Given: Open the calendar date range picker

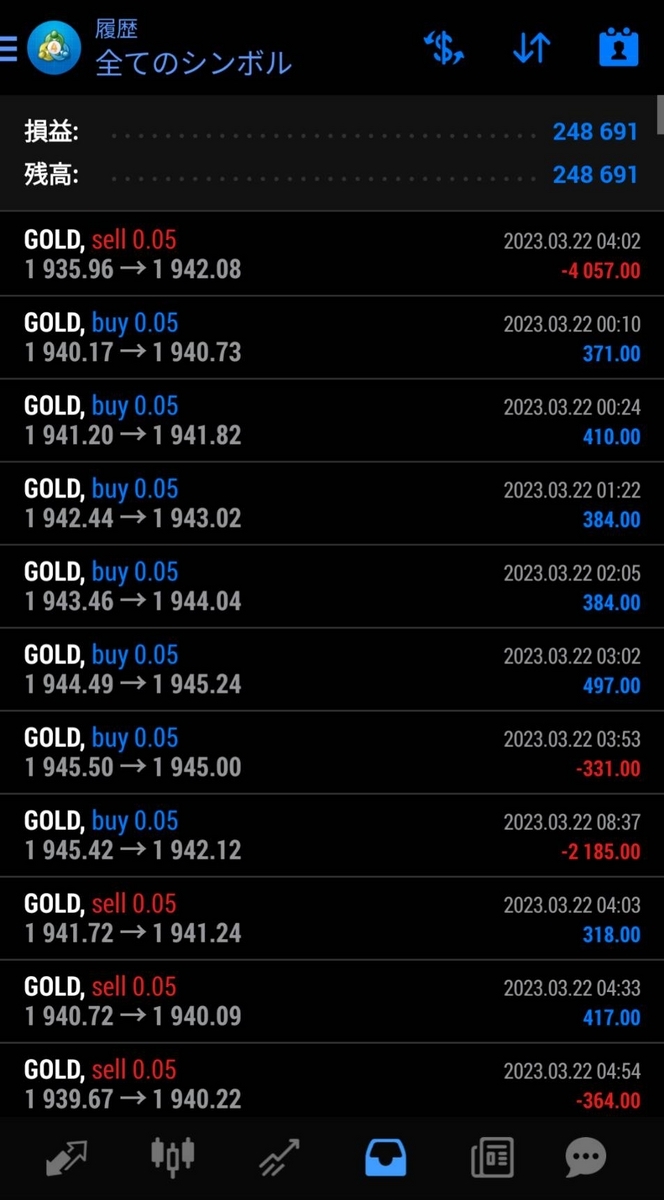Looking at the screenshot, I should click(618, 48).
